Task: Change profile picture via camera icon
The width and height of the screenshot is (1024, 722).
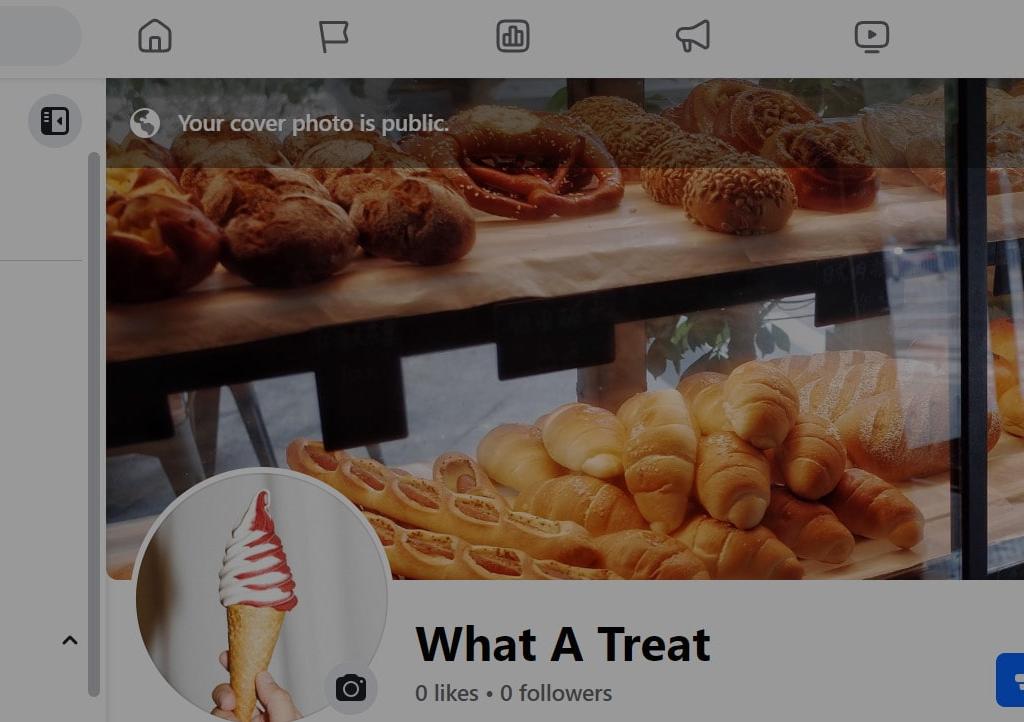Action: point(351,688)
